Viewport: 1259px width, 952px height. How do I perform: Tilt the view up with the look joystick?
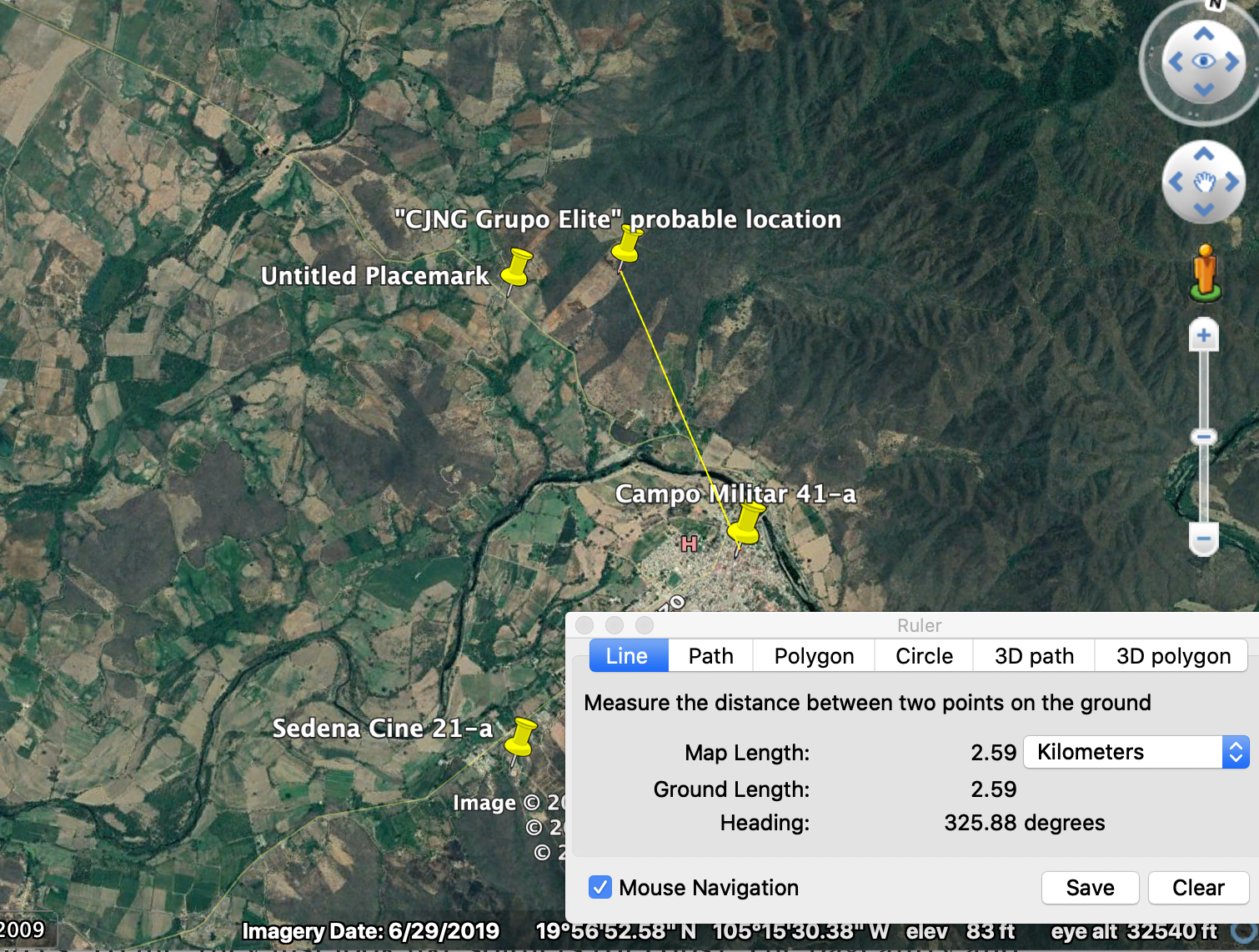[1203, 34]
